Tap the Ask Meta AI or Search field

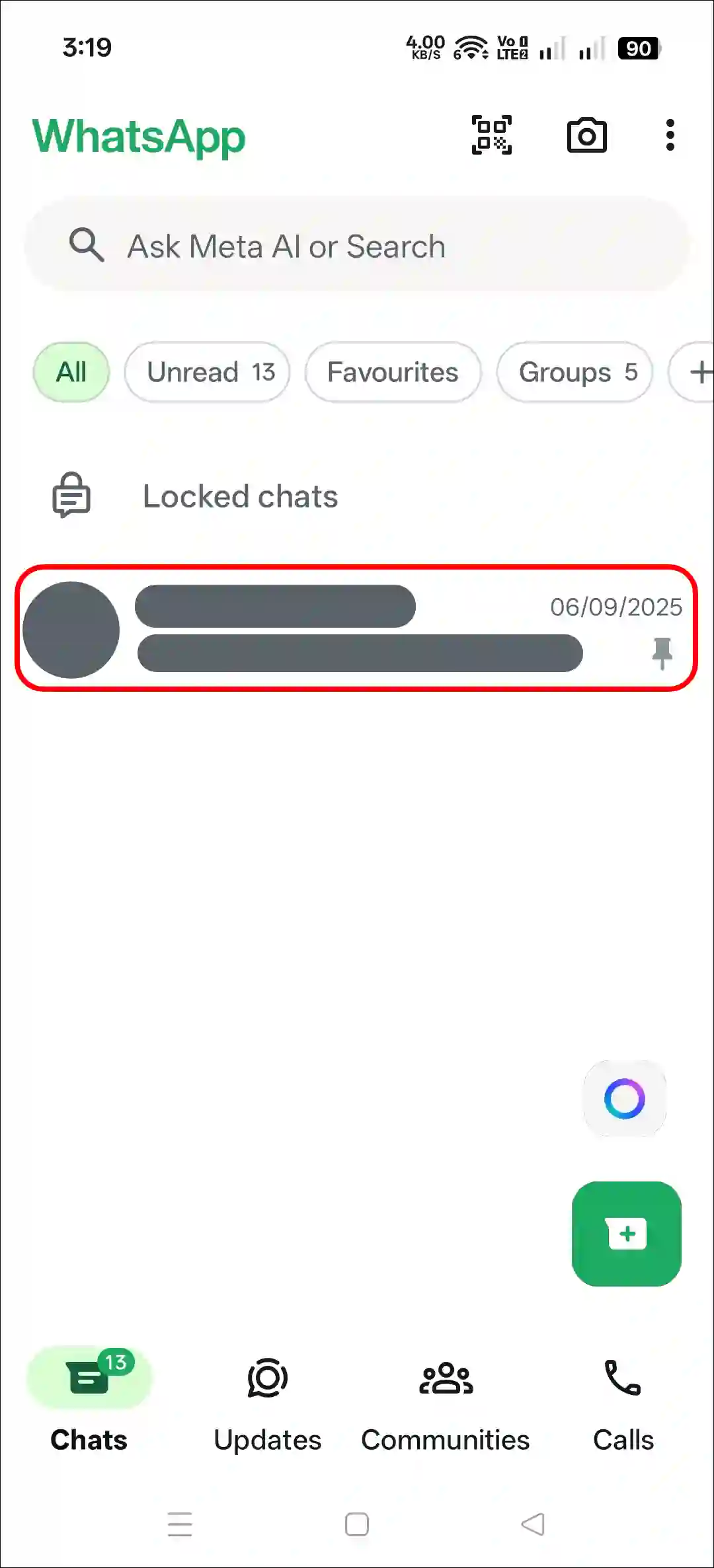point(357,246)
